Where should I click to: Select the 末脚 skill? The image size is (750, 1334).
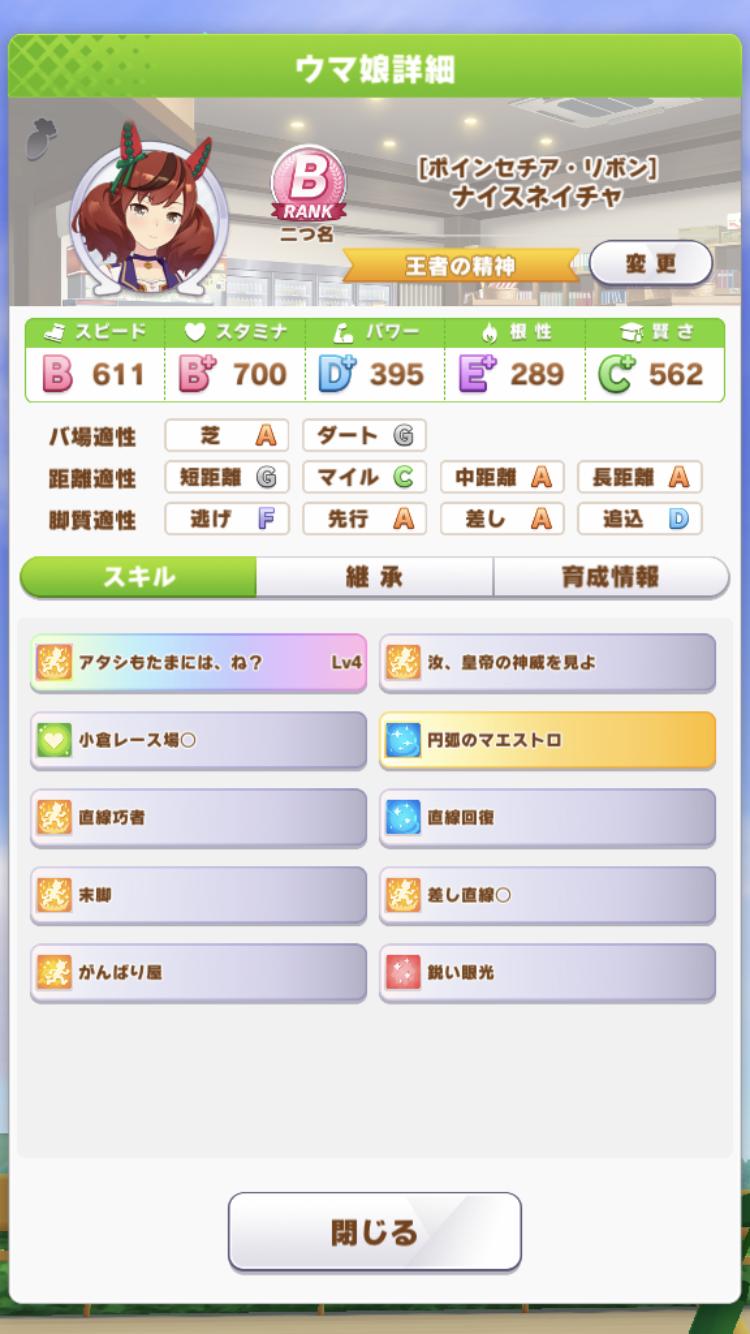pos(198,895)
